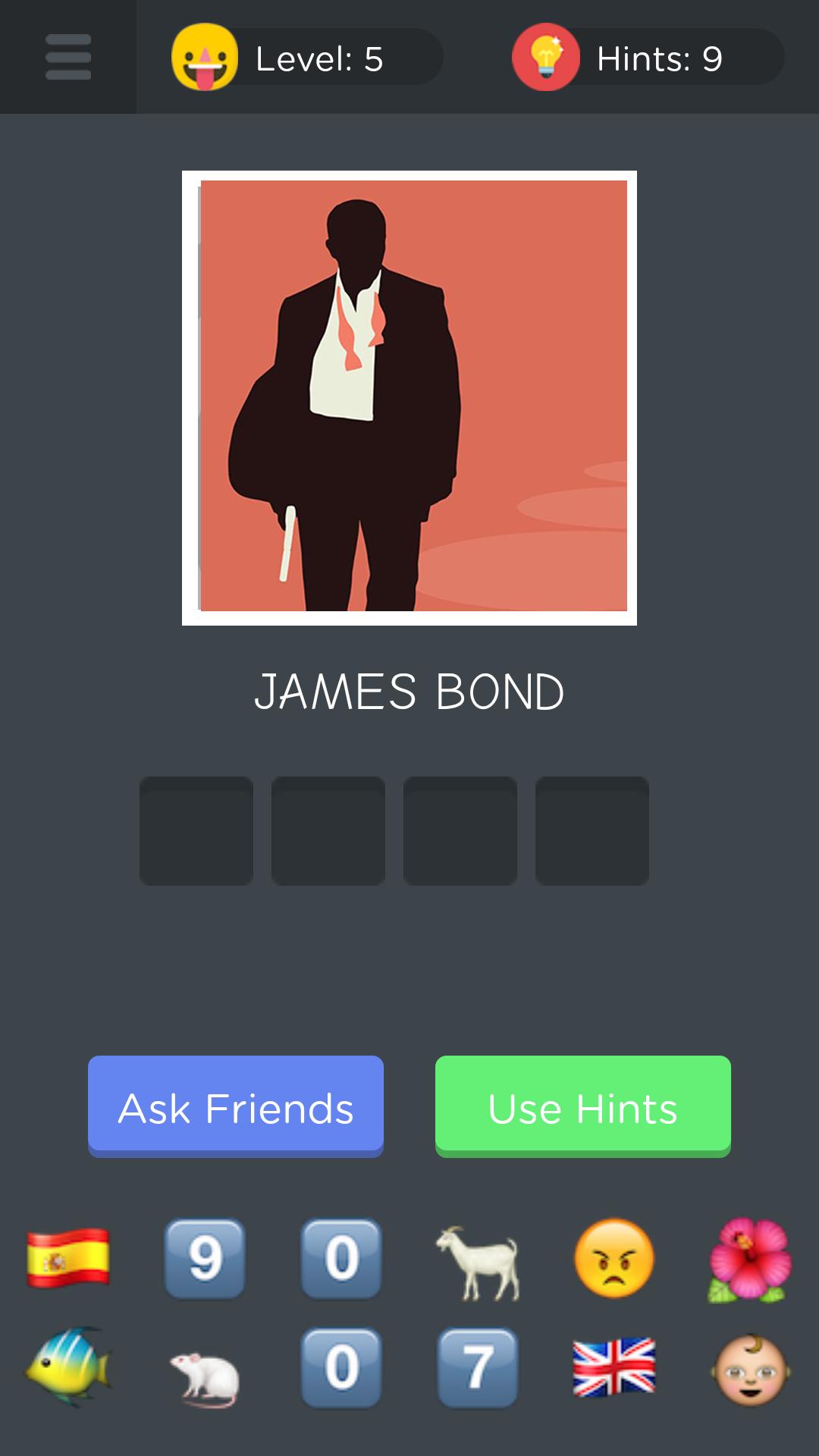Choose the number 9 emoji
Image resolution: width=819 pixels, height=1456 pixels.
(205, 1259)
